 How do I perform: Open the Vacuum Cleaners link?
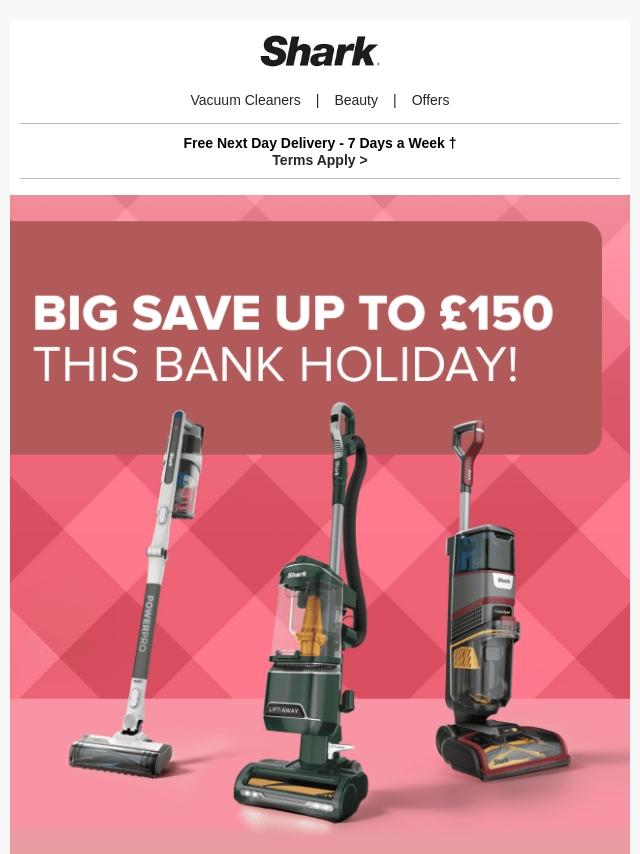pyautogui.click(x=245, y=100)
